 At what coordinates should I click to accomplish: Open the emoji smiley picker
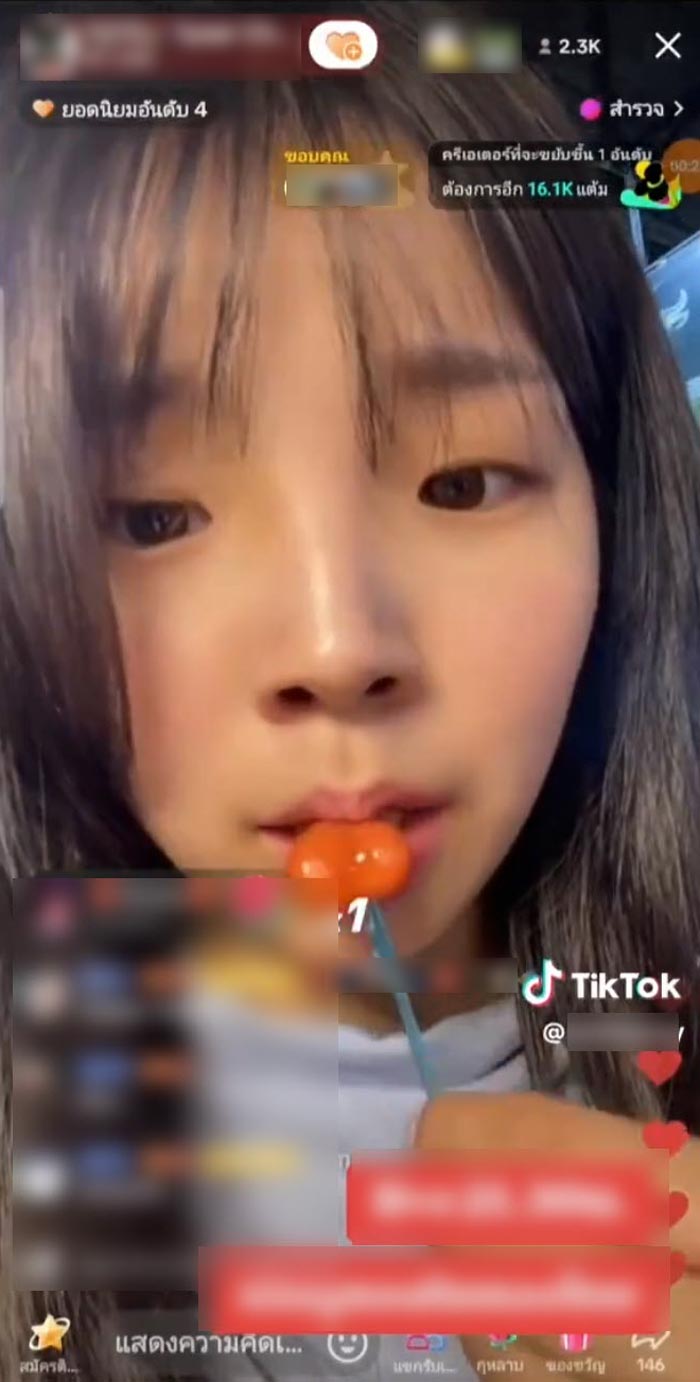[x=347, y=1345]
